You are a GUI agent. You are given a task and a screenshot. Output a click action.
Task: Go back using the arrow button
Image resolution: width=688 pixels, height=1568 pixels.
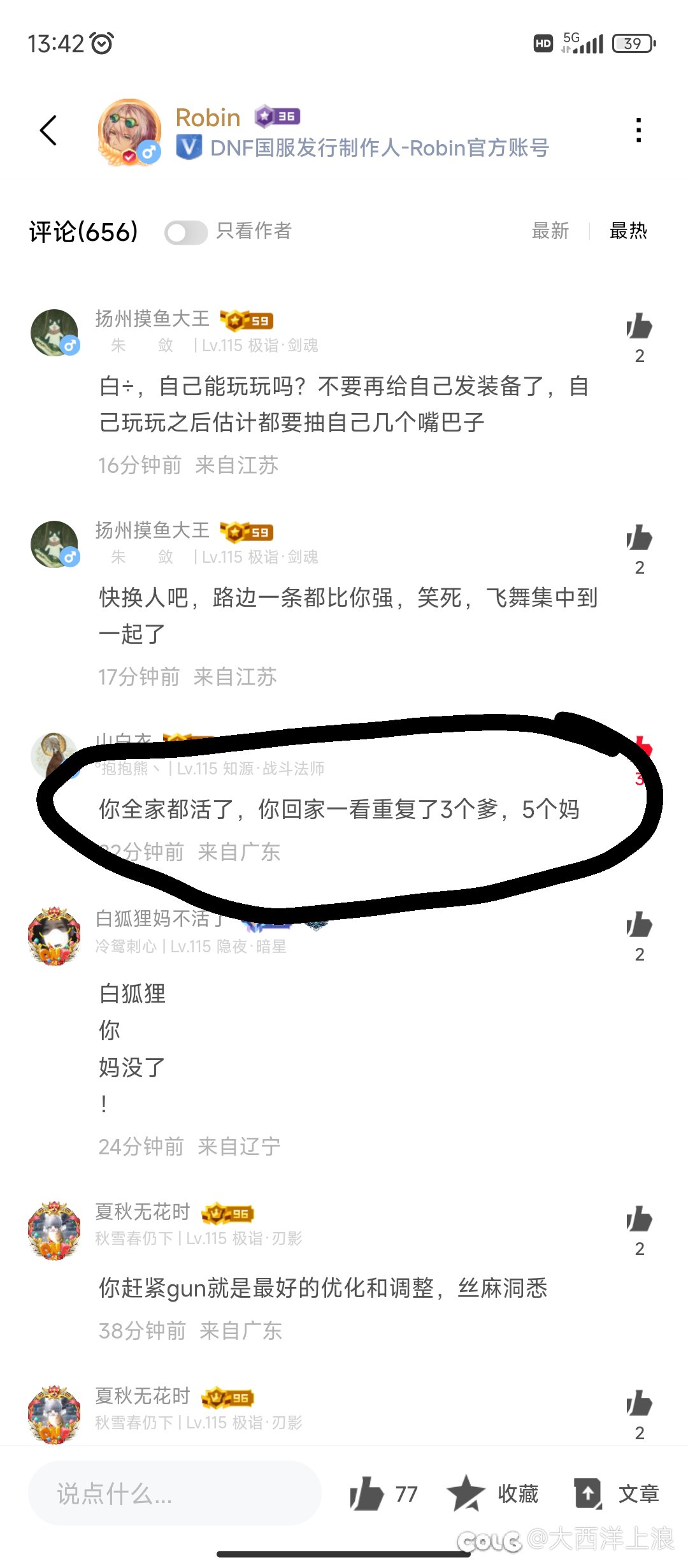[x=48, y=129]
